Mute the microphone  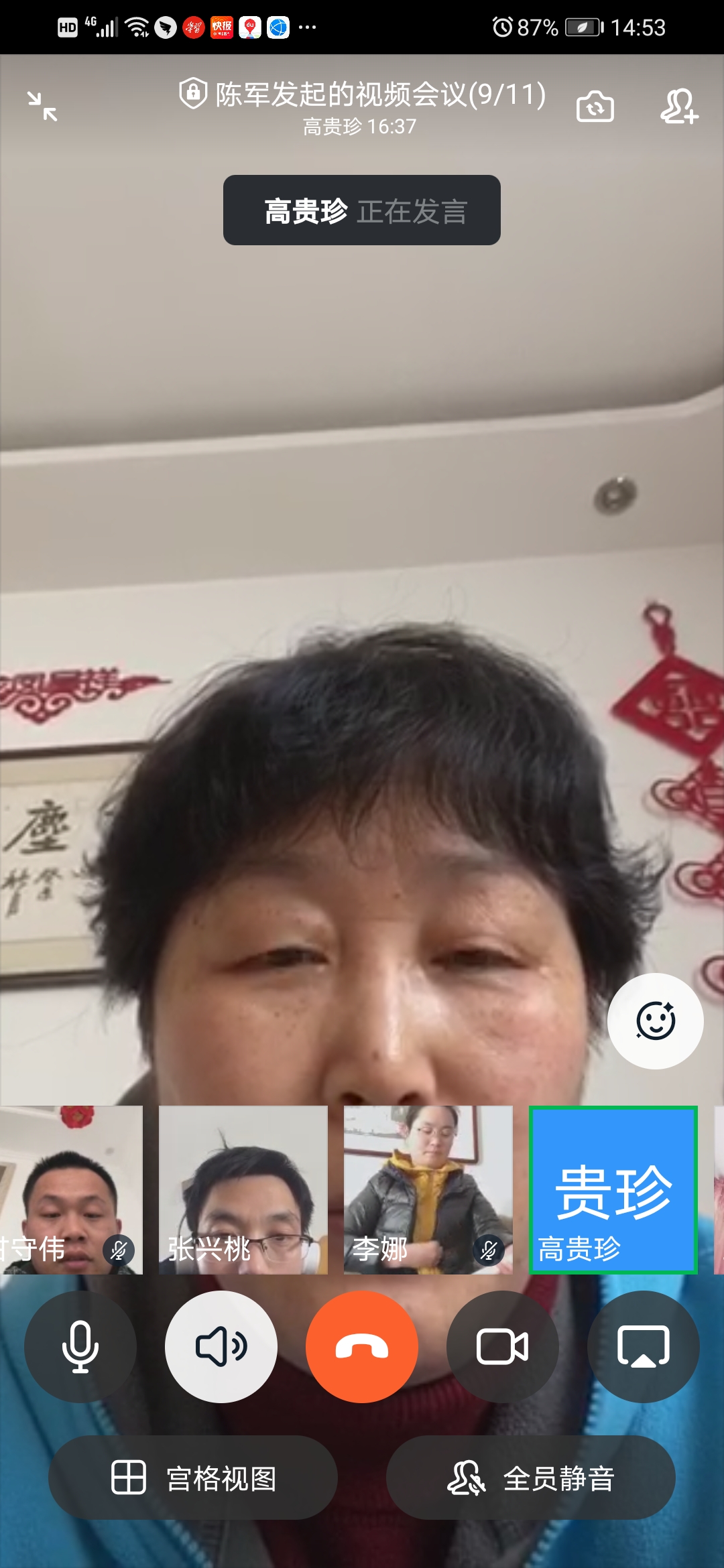pos(80,1346)
